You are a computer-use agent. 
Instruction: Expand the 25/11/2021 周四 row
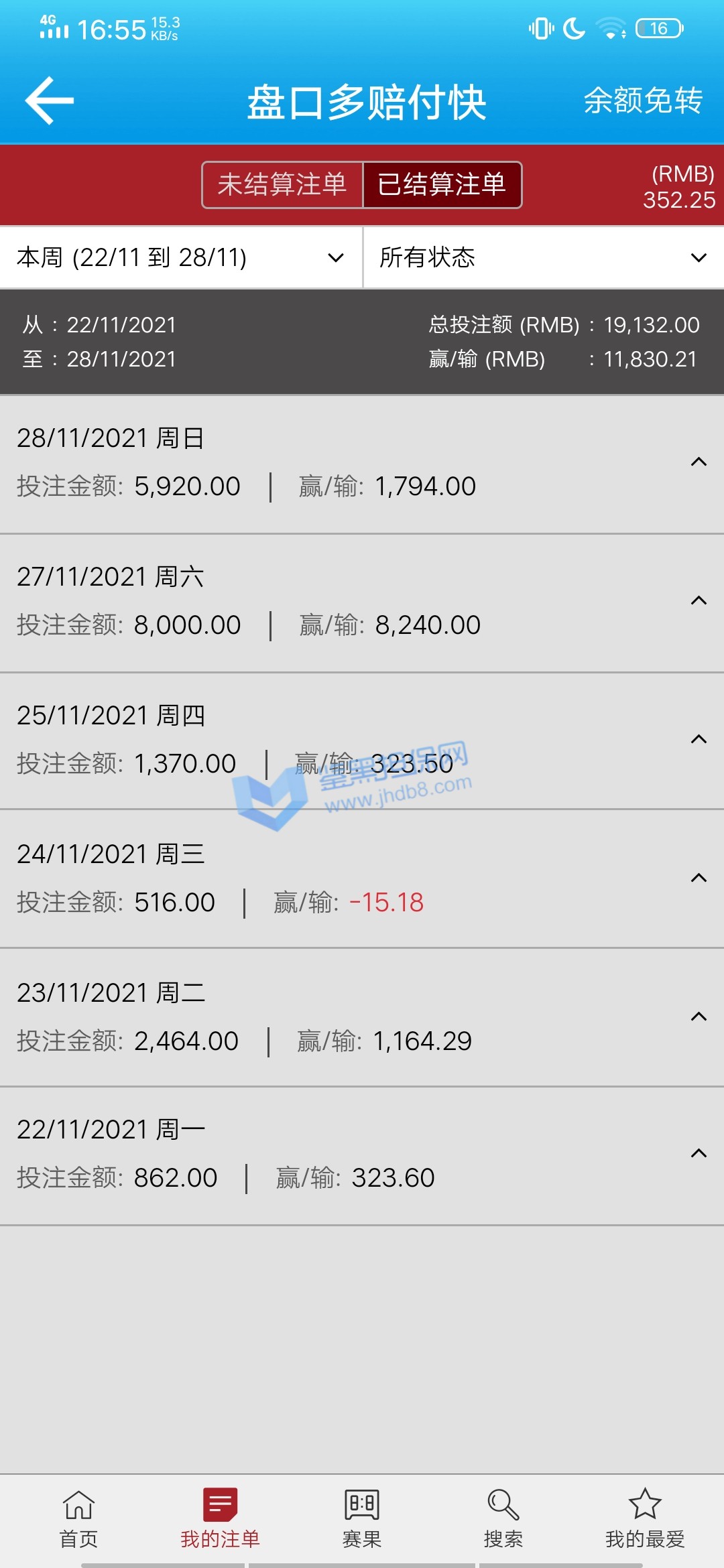[699, 739]
